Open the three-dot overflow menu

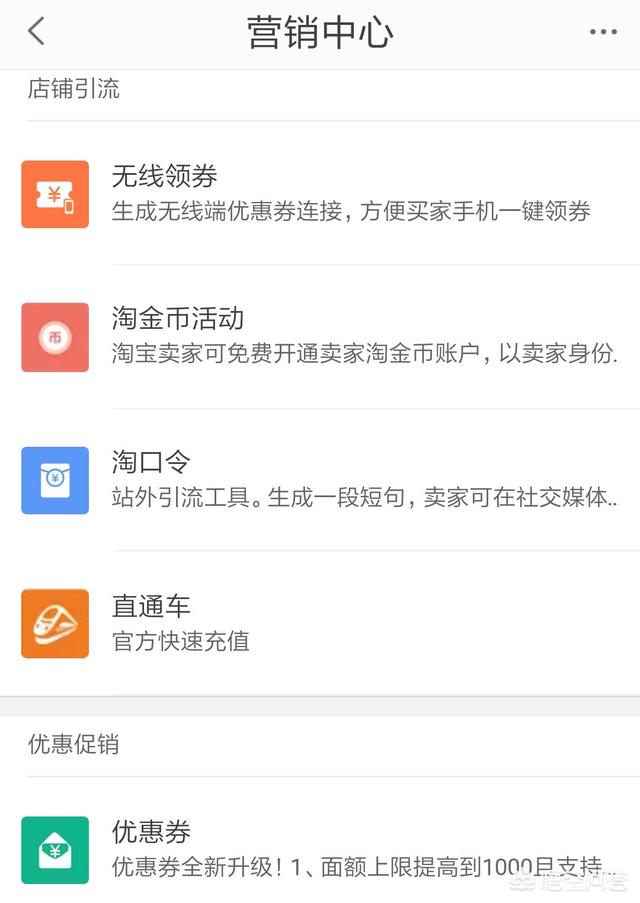[x=603, y=32]
